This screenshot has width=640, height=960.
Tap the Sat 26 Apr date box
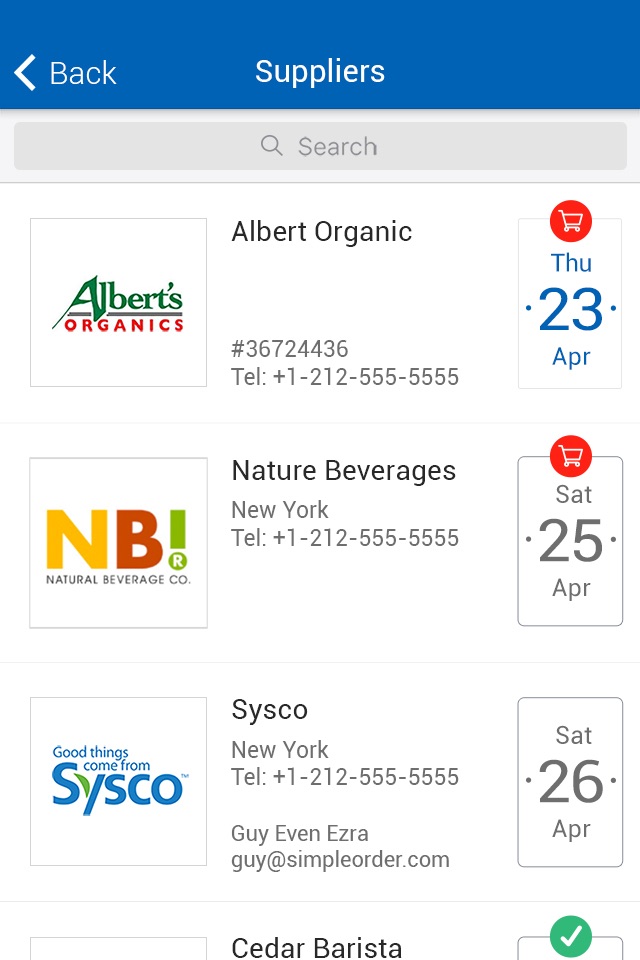coord(570,782)
